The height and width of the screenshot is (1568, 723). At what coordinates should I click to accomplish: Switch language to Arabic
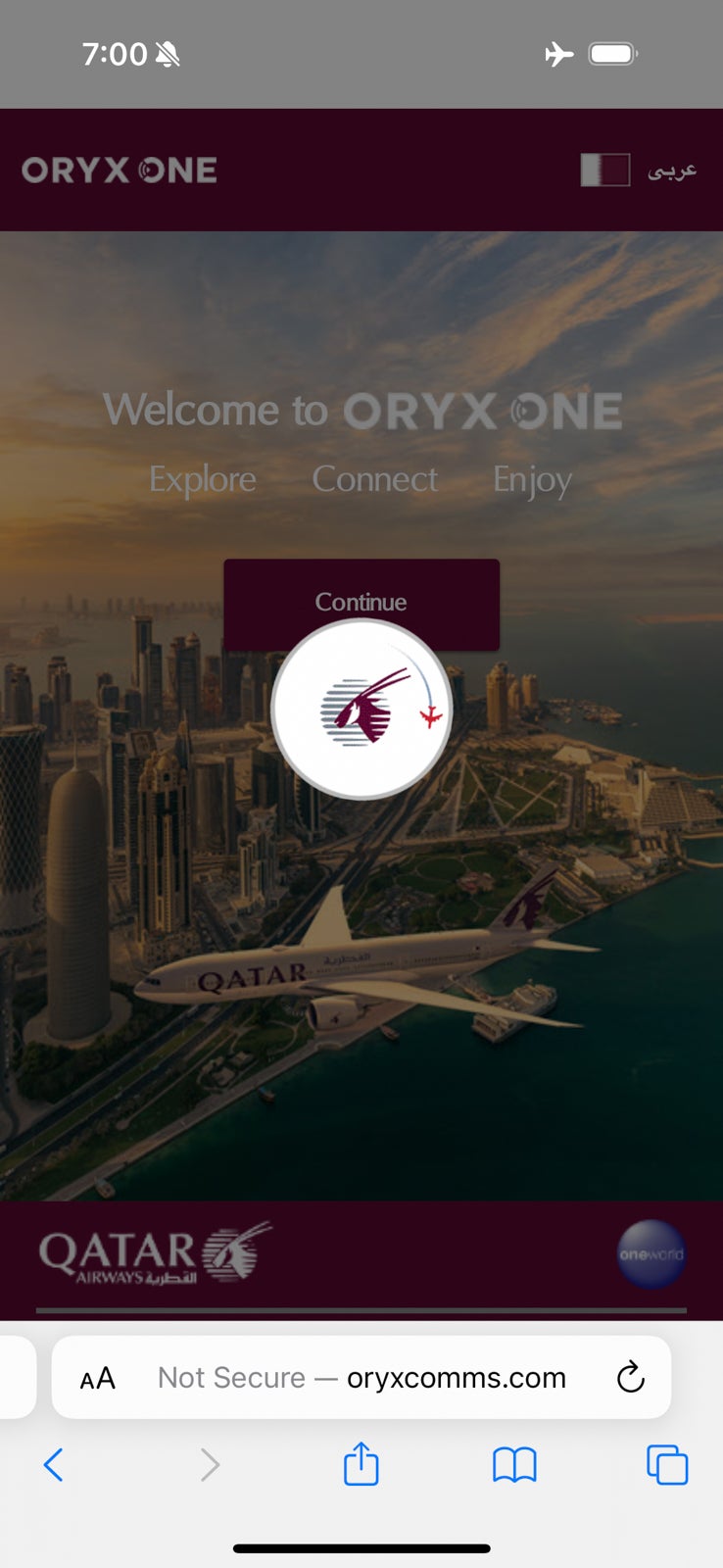click(x=671, y=171)
